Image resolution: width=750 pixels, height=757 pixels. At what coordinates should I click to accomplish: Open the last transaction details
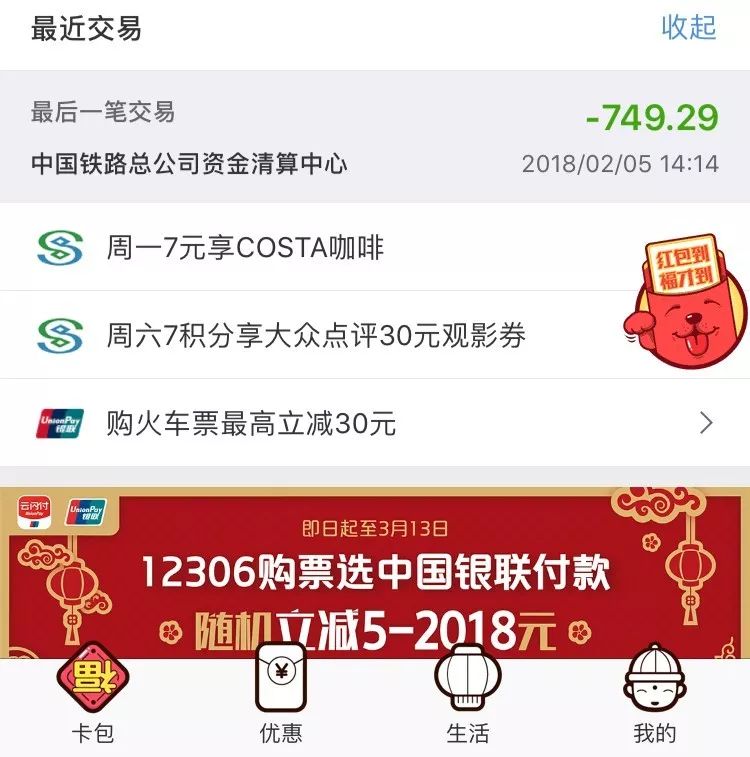click(374, 137)
